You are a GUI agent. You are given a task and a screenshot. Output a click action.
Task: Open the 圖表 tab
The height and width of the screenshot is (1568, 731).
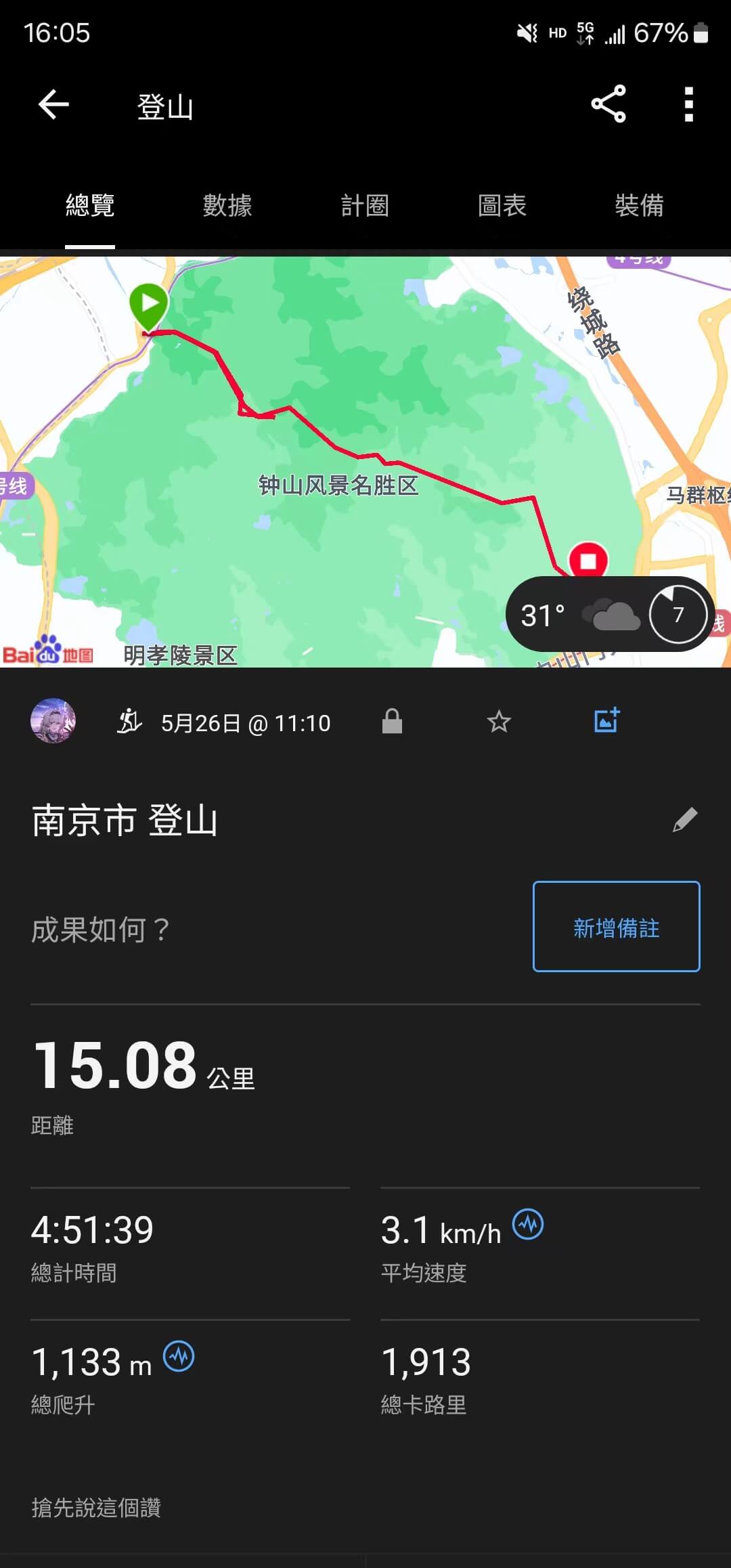click(502, 205)
